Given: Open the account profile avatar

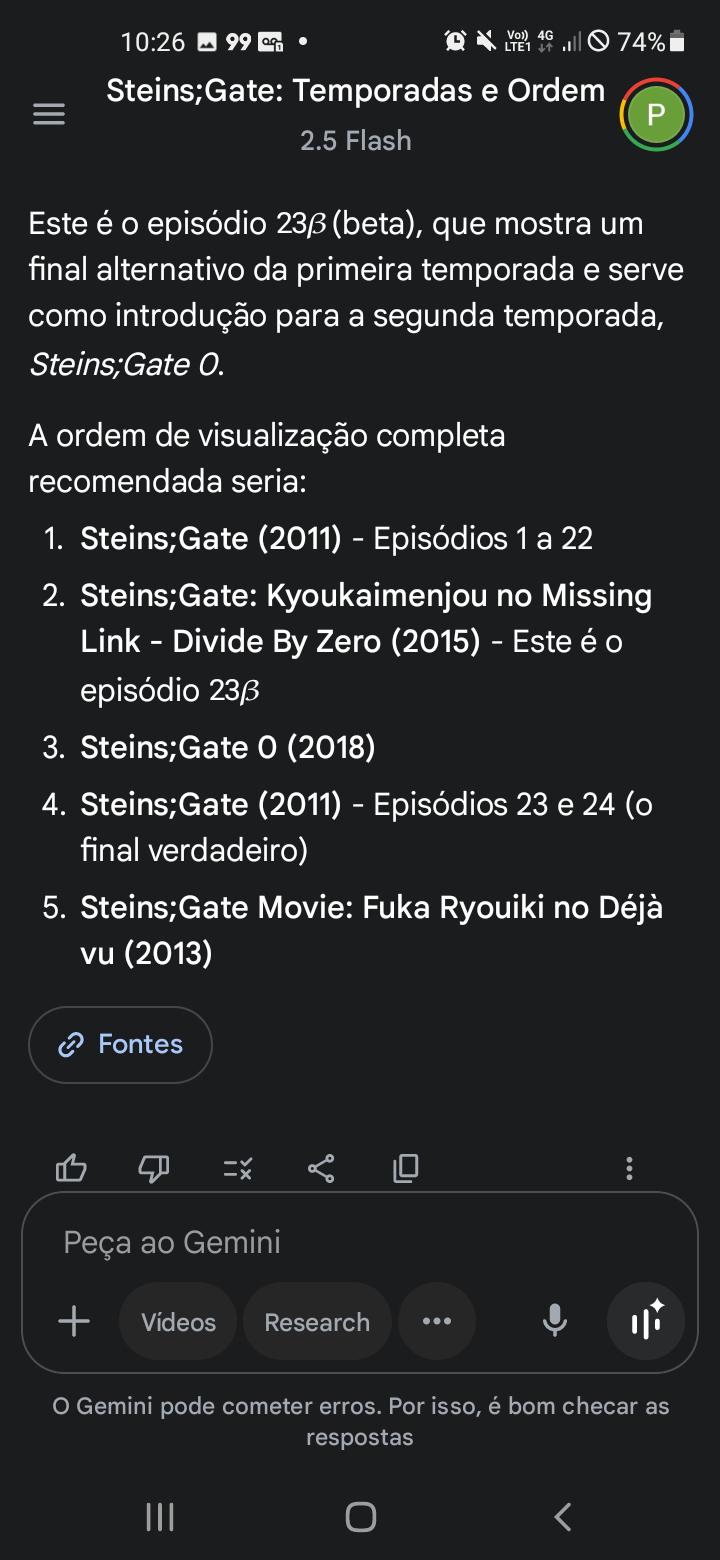Looking at the screenshot, I should (x=656, y=114).
